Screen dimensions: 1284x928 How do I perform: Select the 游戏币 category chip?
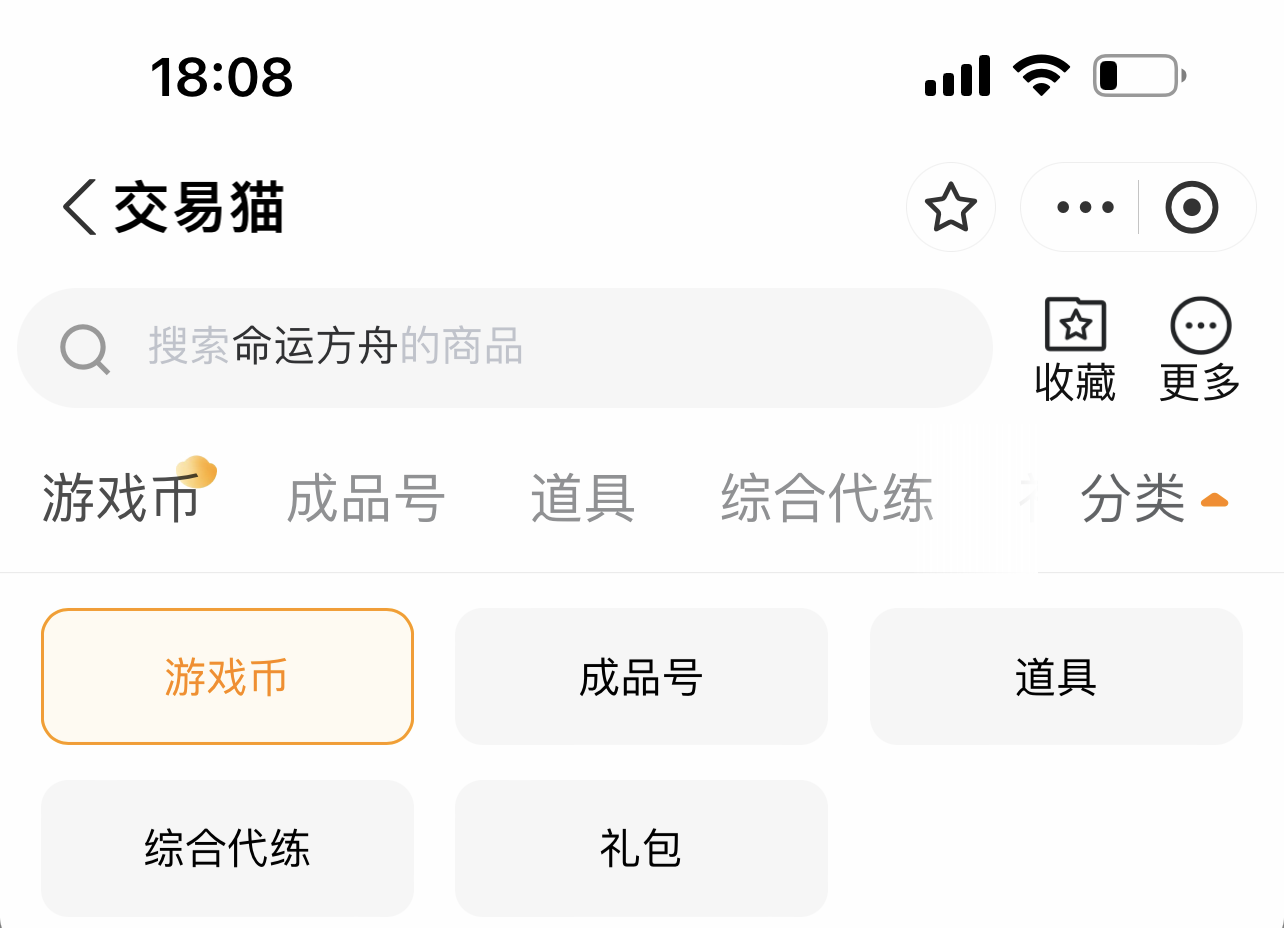click(x=227, y=677)
